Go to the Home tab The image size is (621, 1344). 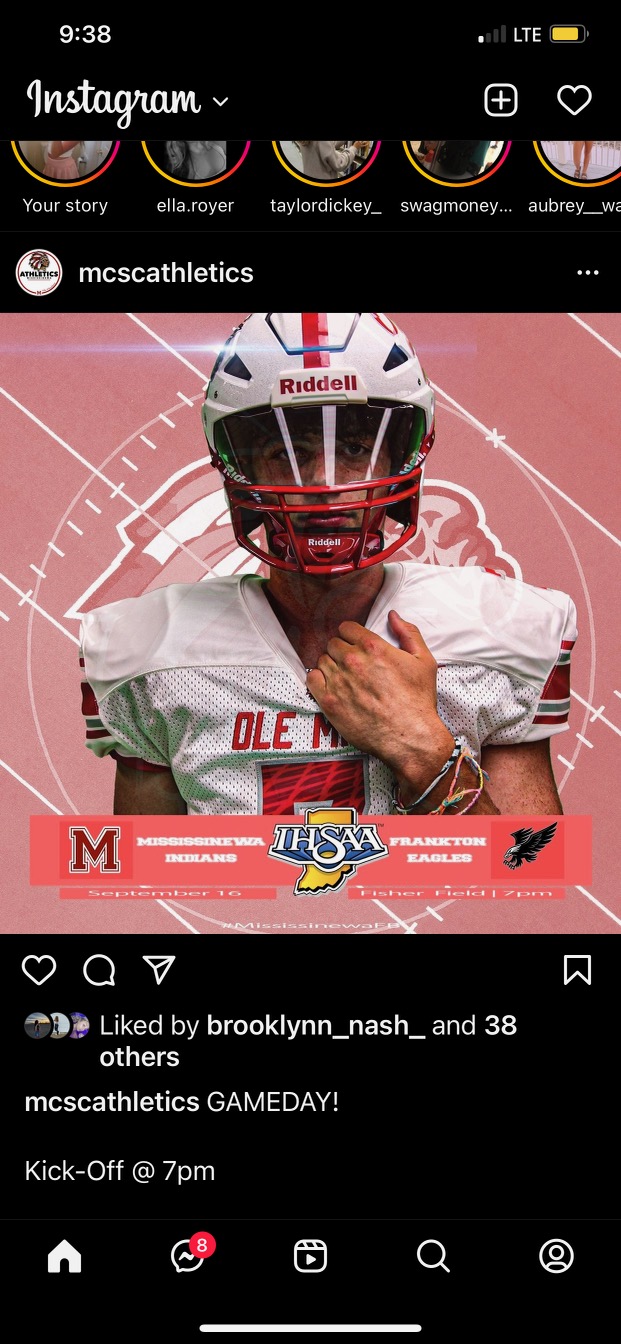(64, 1256)
